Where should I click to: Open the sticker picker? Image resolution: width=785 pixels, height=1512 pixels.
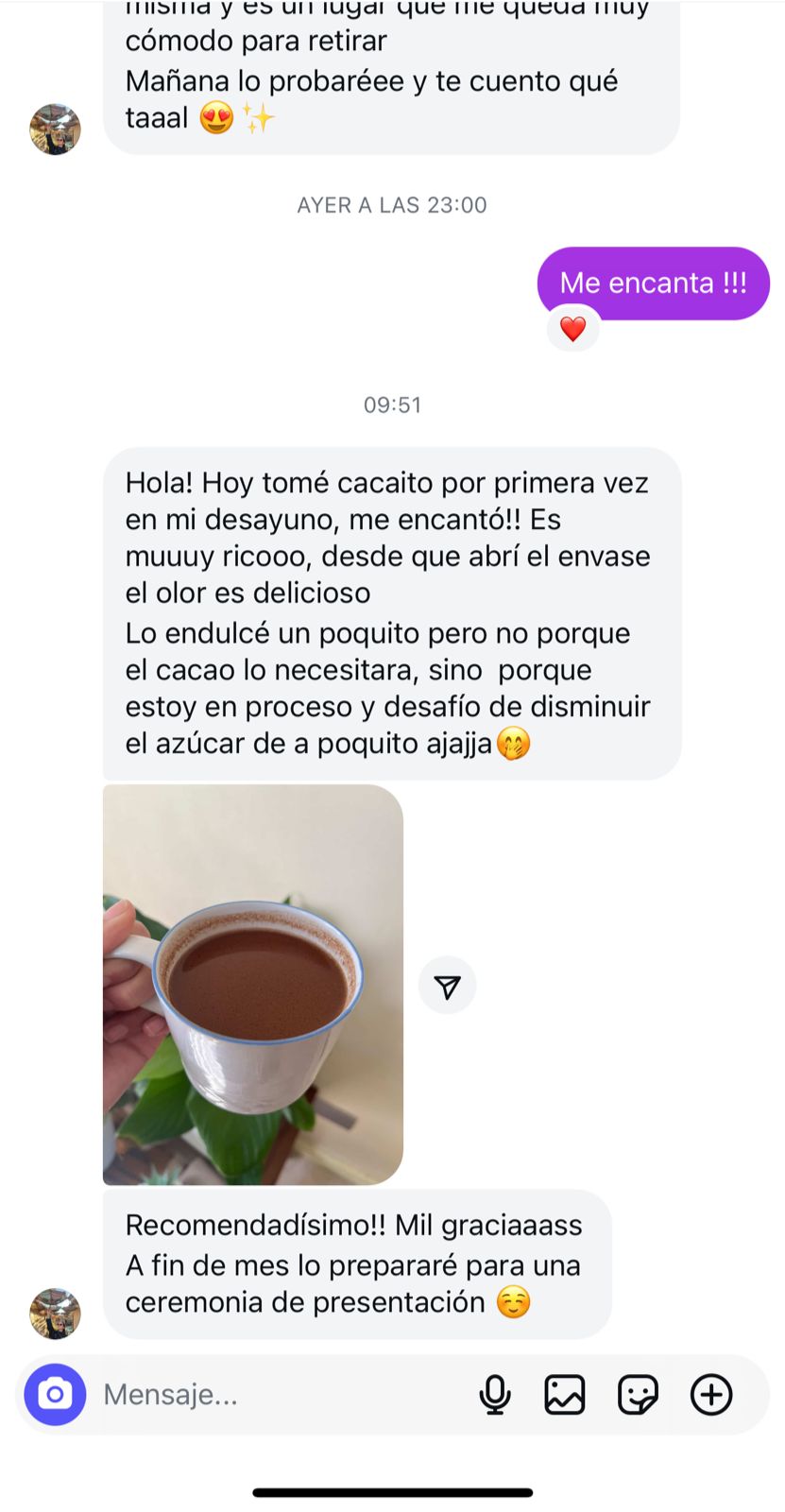coord(638,1395)
